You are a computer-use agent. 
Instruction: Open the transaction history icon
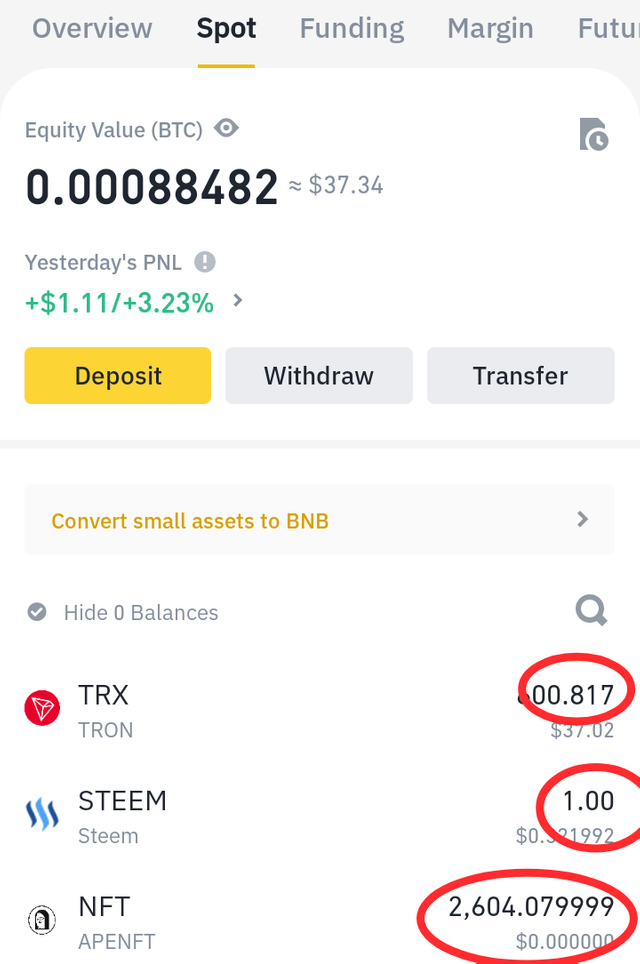[594, 134]
